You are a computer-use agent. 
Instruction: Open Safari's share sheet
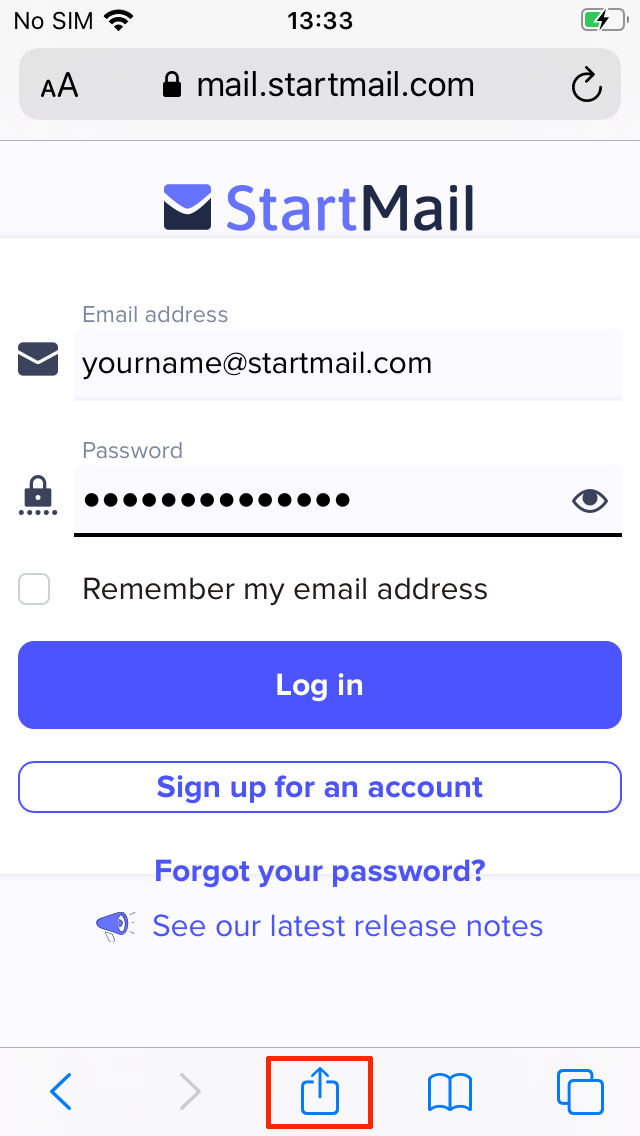[320, 1092]
